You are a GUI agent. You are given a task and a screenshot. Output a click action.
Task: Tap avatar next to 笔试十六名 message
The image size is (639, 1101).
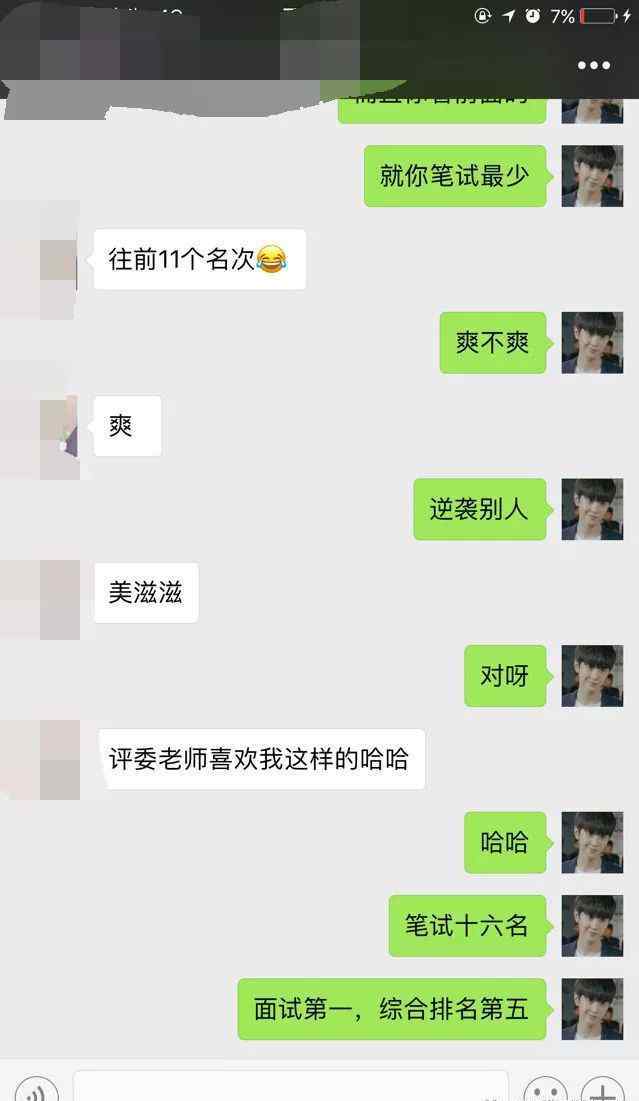pyautogui.click(x=592, y=925)
